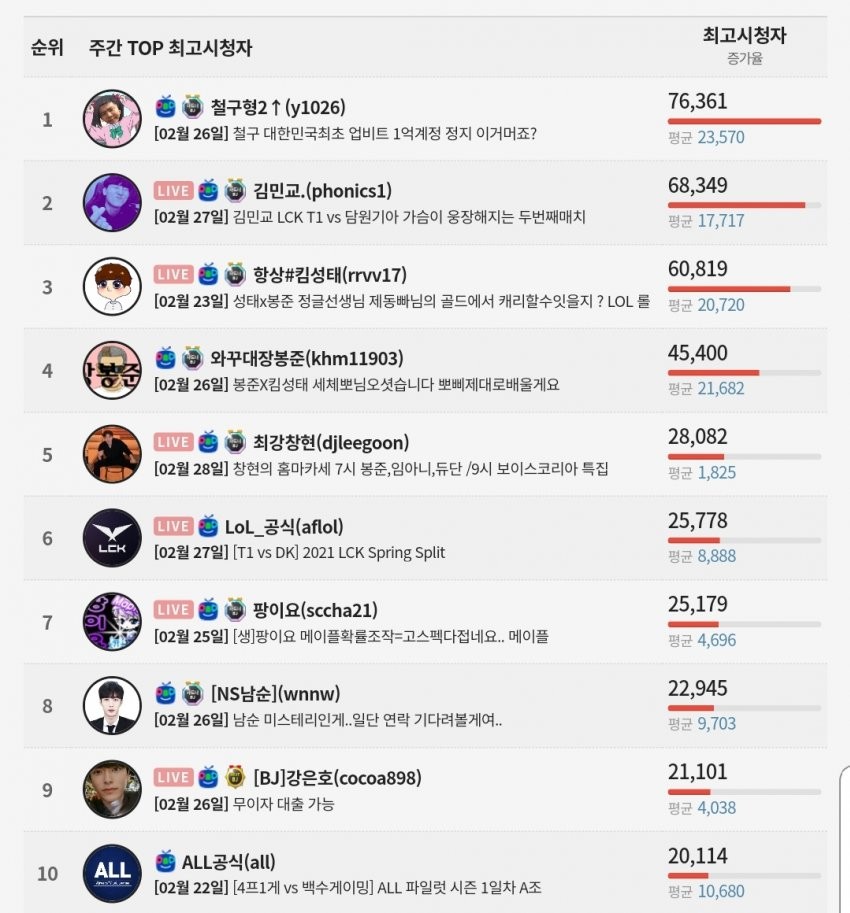
Task: Select 와꾸대장봉준(khm11903) row
Action: pyautogui.click(x=293, y=358)
